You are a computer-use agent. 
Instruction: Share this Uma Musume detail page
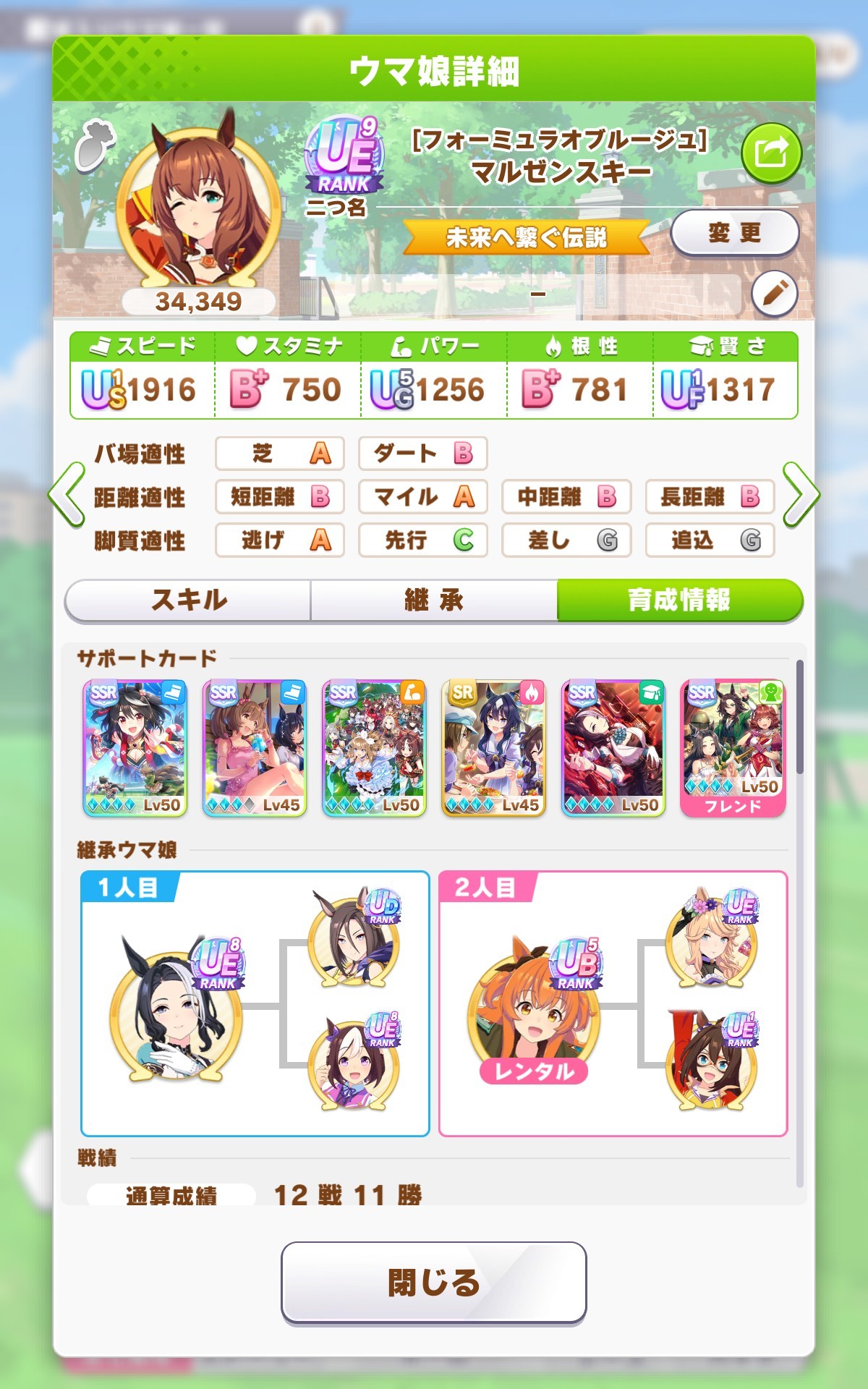[771, 153]
